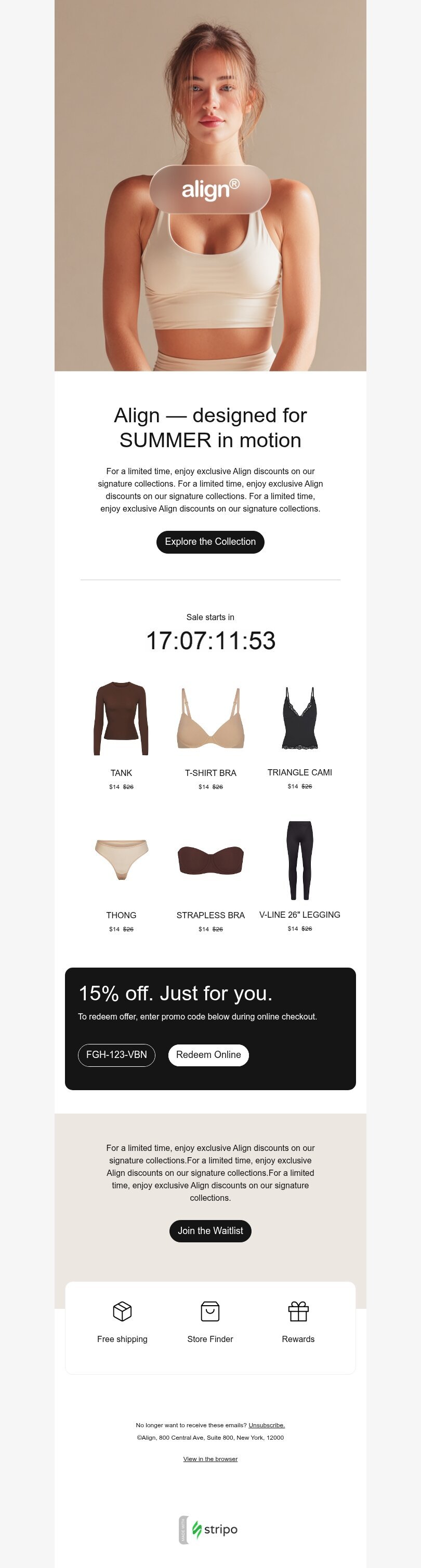
Task: Open the STRAPLESS BRA product
Action: pyautogui.click(x=210, y=860)
